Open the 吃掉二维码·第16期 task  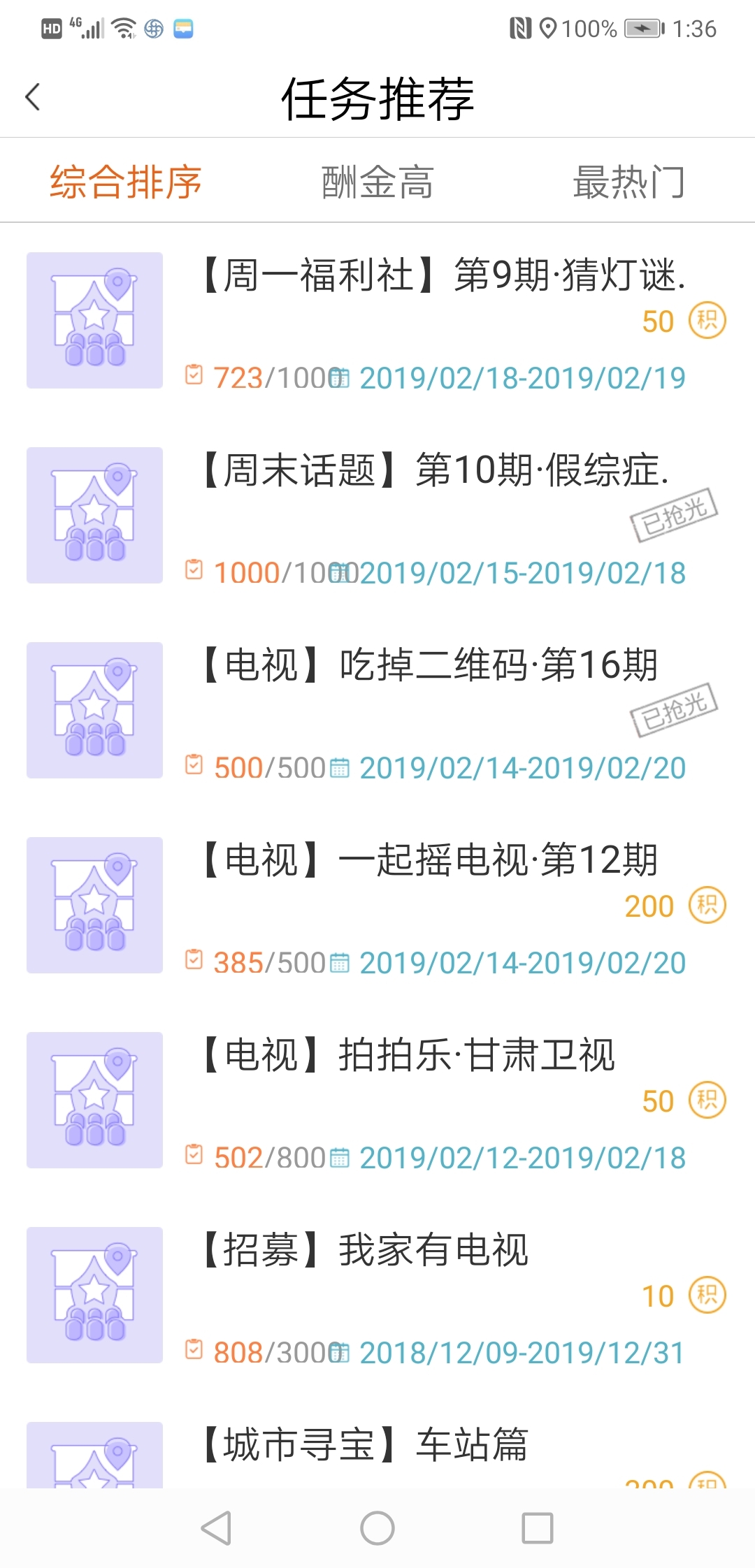pyautogui.click(x=377, y=710)
